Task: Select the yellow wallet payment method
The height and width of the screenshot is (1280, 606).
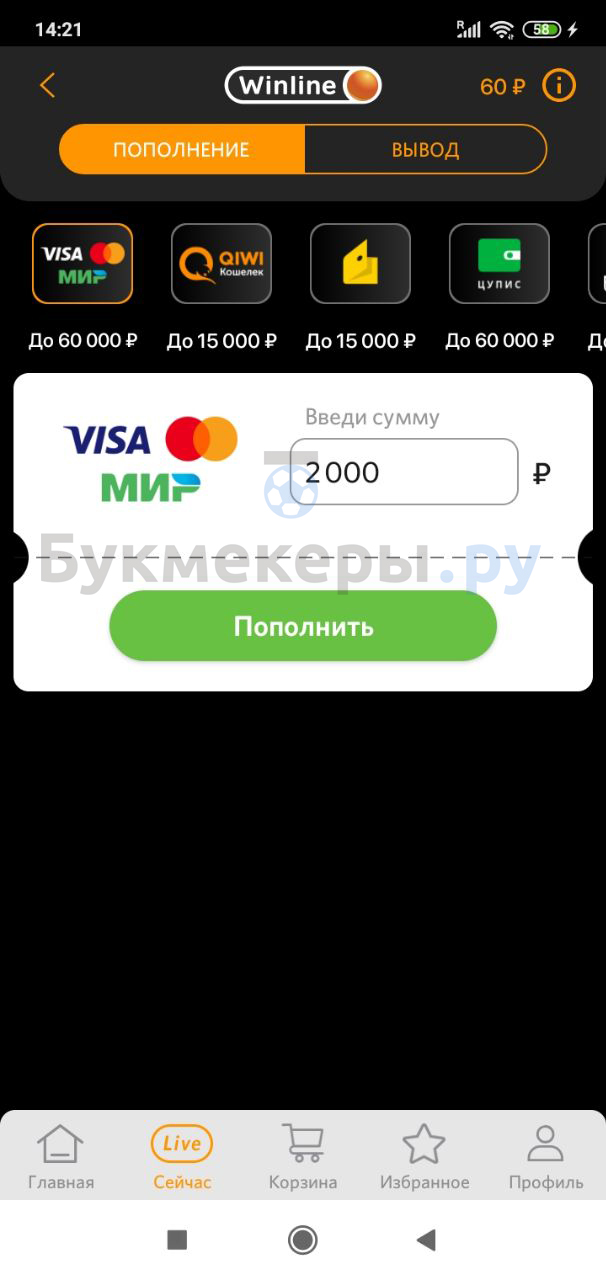Action: pos(360,264)
